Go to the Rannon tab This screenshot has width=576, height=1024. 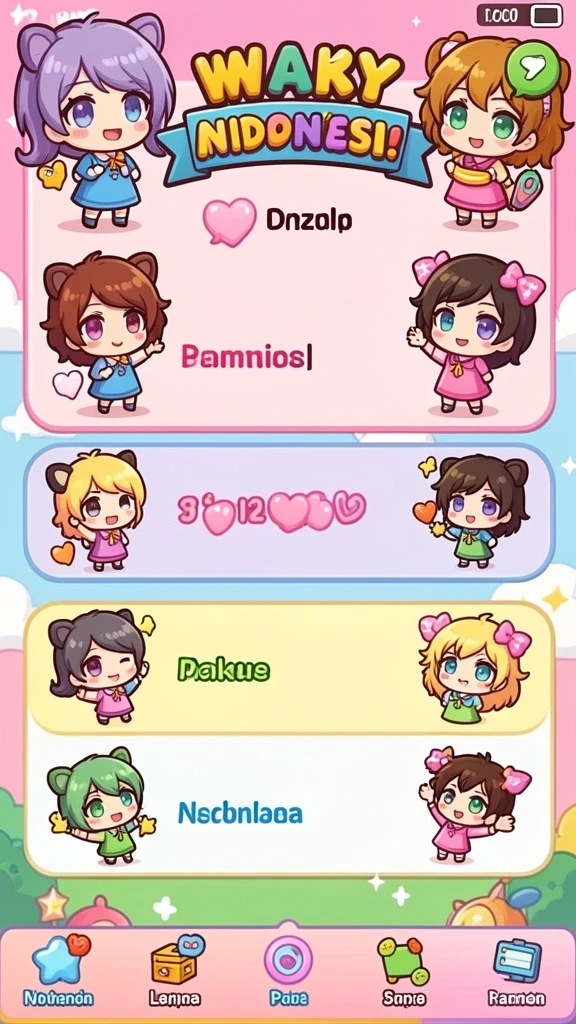516,970
